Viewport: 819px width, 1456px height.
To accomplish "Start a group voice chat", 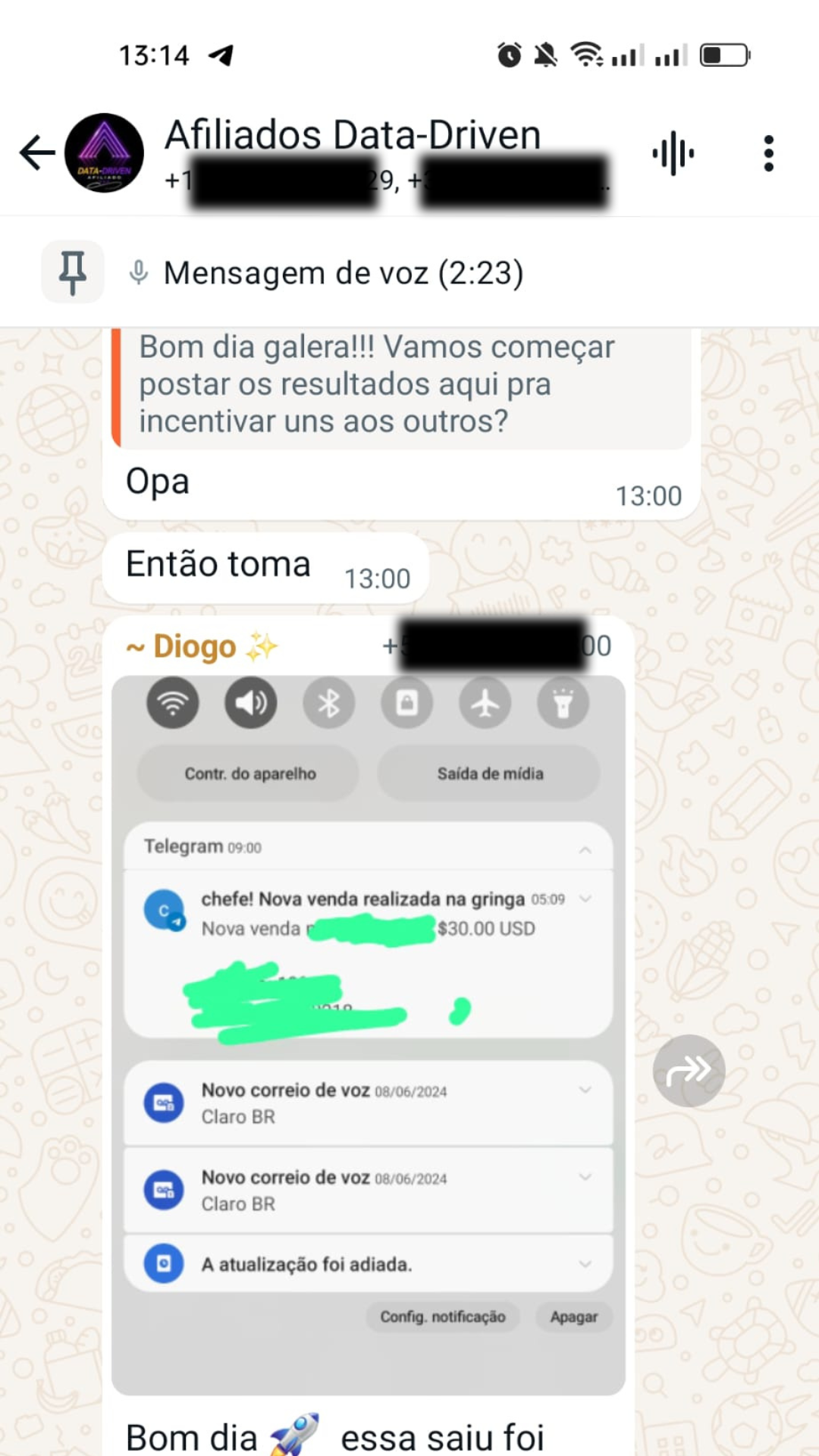I will click(673, 154).
